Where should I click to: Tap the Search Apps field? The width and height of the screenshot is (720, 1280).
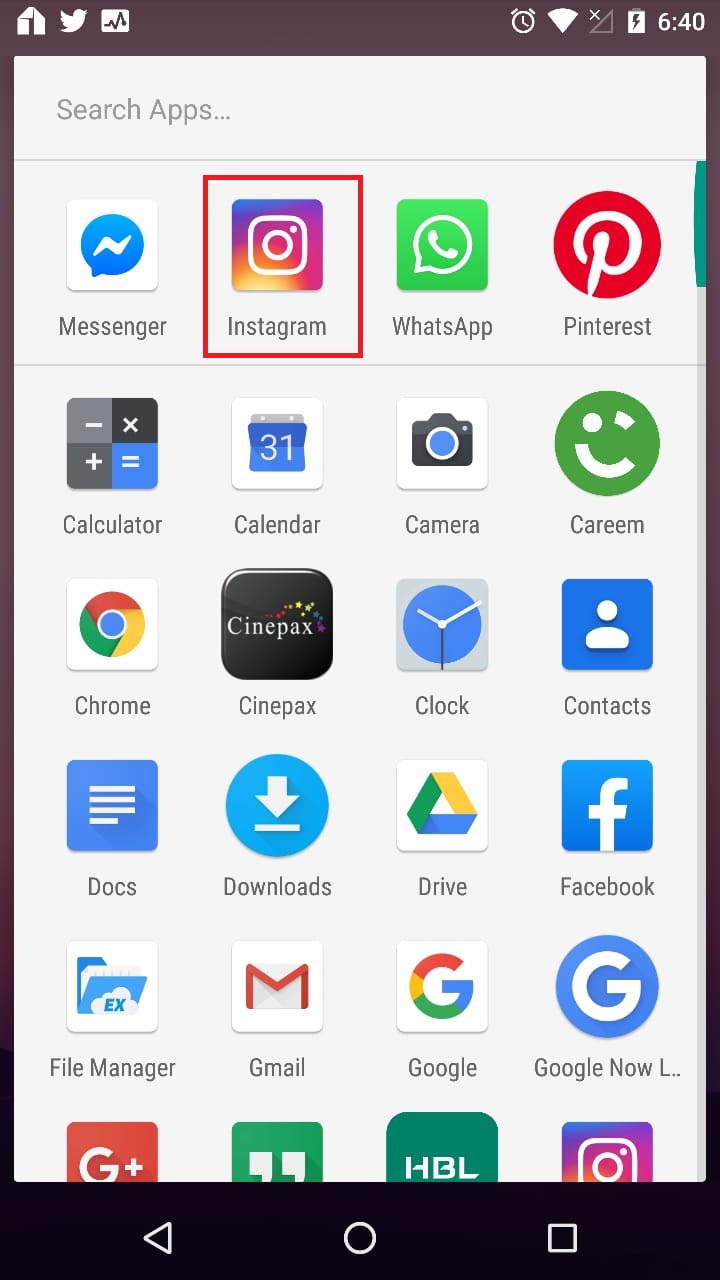[x=360, y=109]
